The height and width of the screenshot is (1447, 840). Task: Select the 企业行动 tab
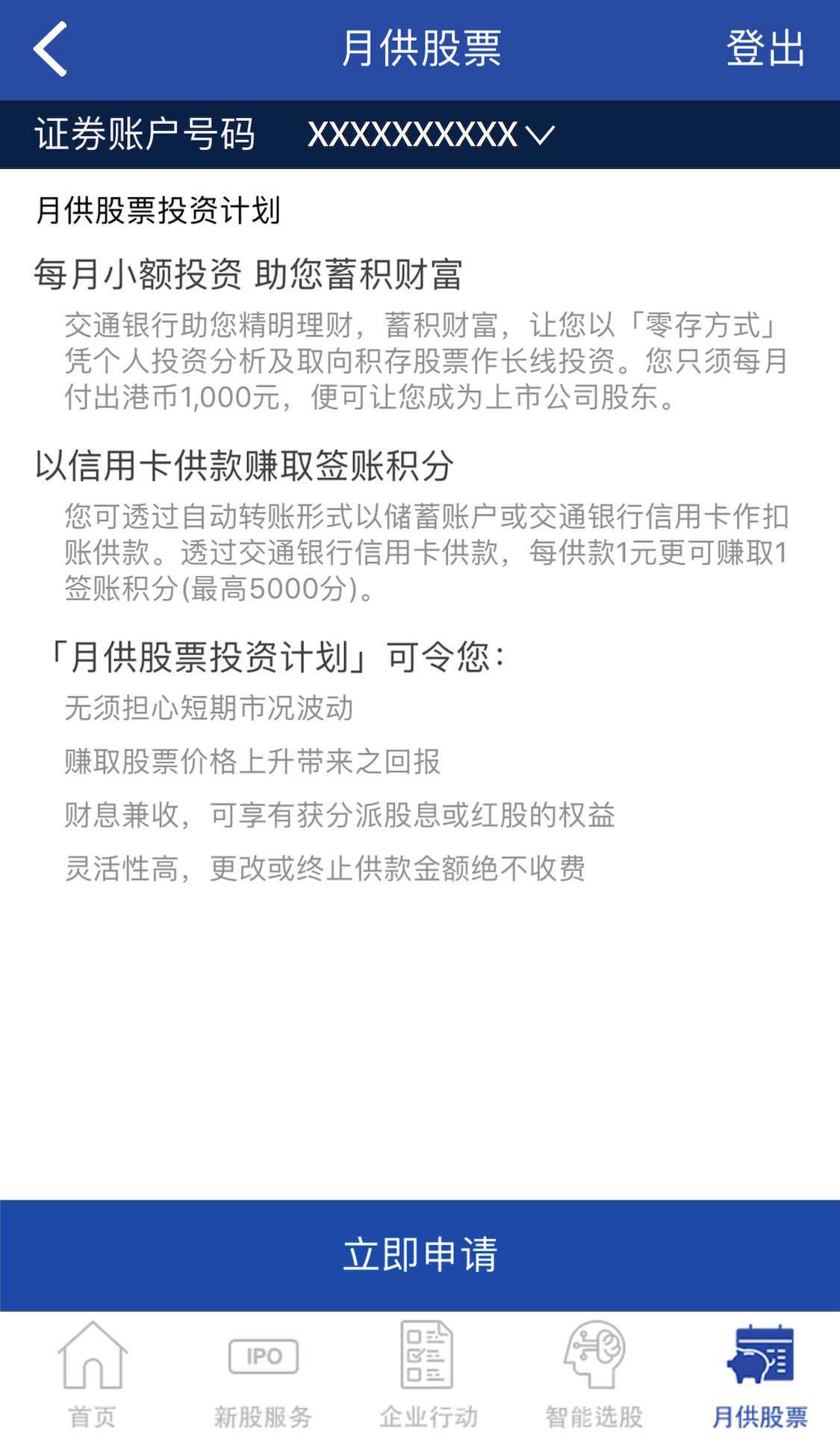[427, 1375]
